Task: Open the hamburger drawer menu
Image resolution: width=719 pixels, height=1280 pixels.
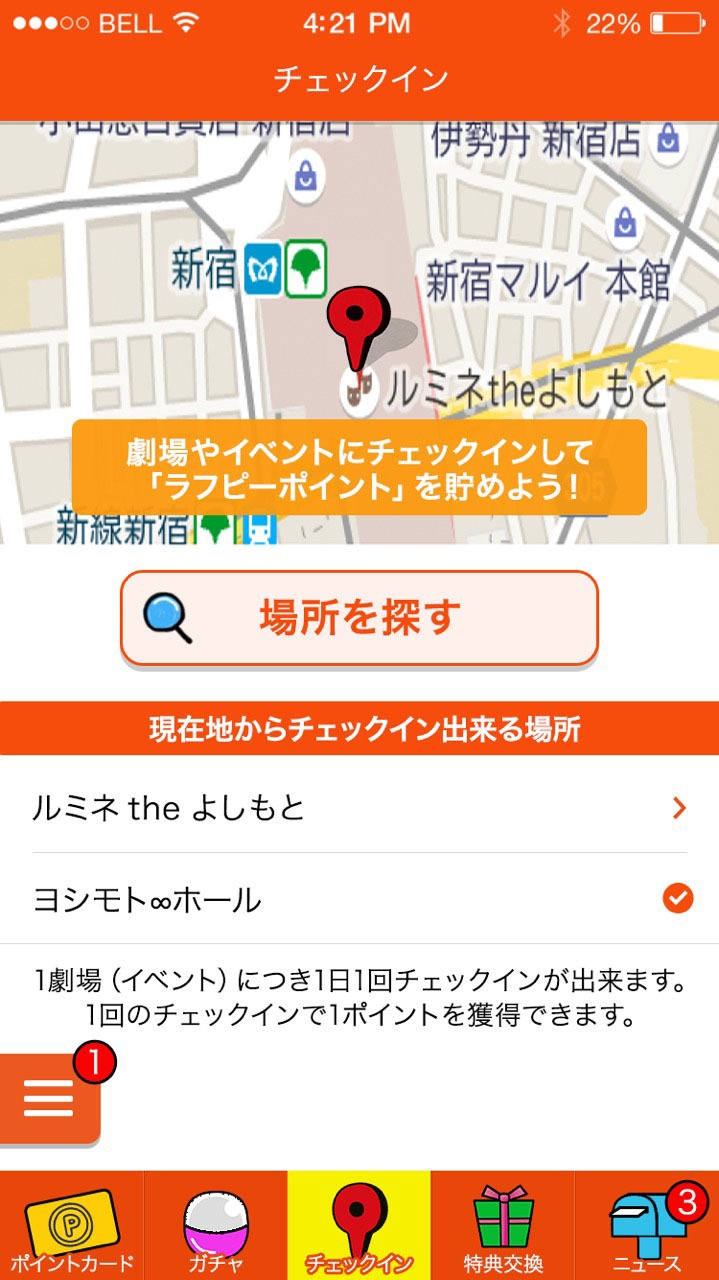Action: pos(49,1098)
